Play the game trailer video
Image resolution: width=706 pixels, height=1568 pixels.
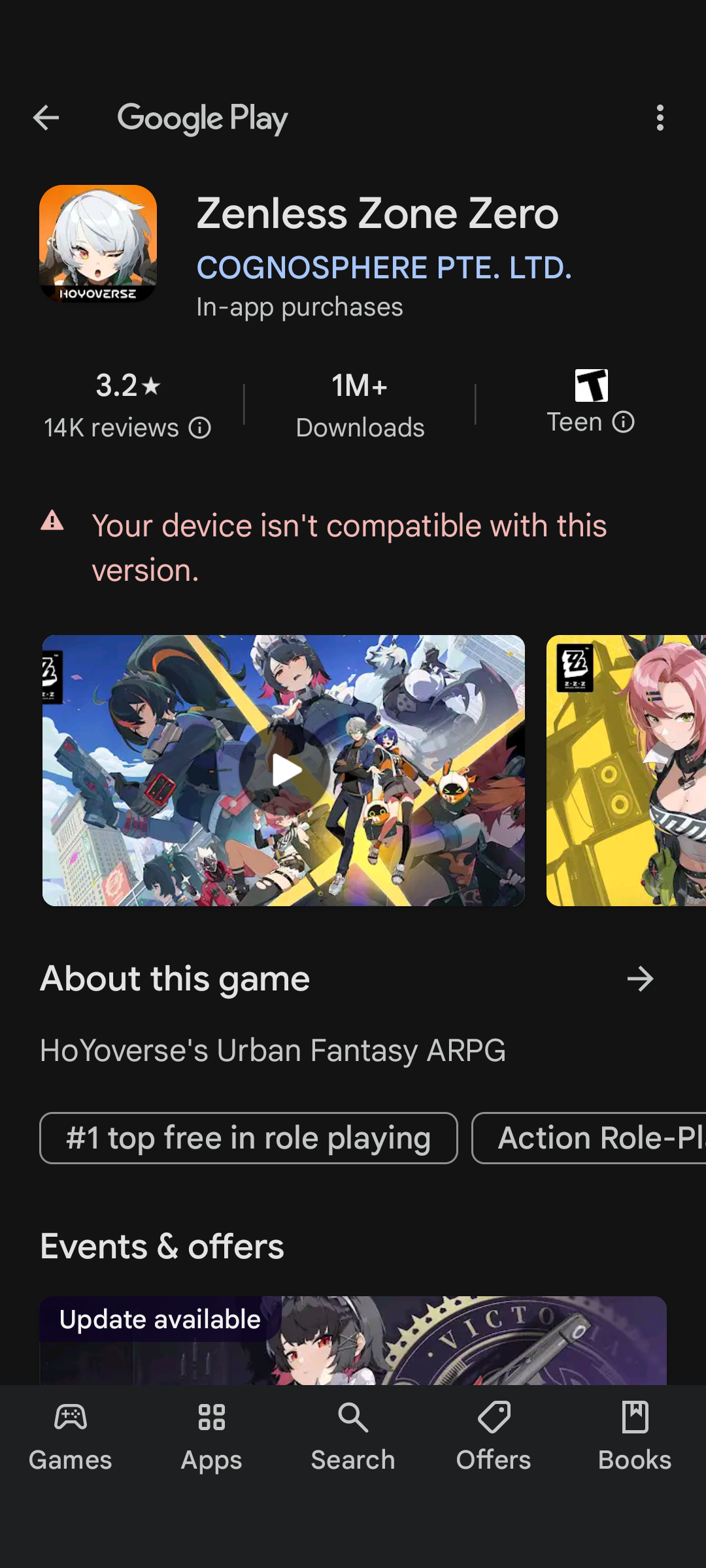coord(284,770)
